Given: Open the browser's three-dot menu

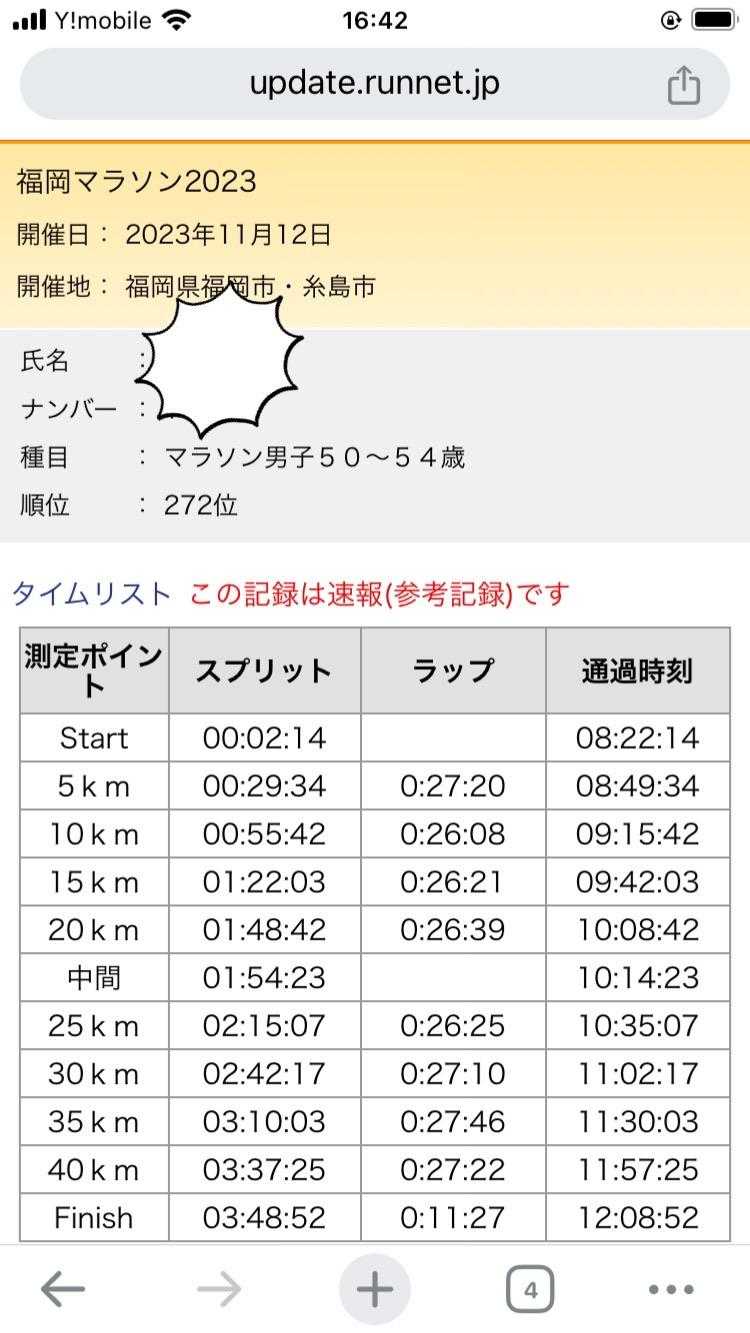Looking at the screenshot, I should pyautogui.click(x=671, y=1290).
